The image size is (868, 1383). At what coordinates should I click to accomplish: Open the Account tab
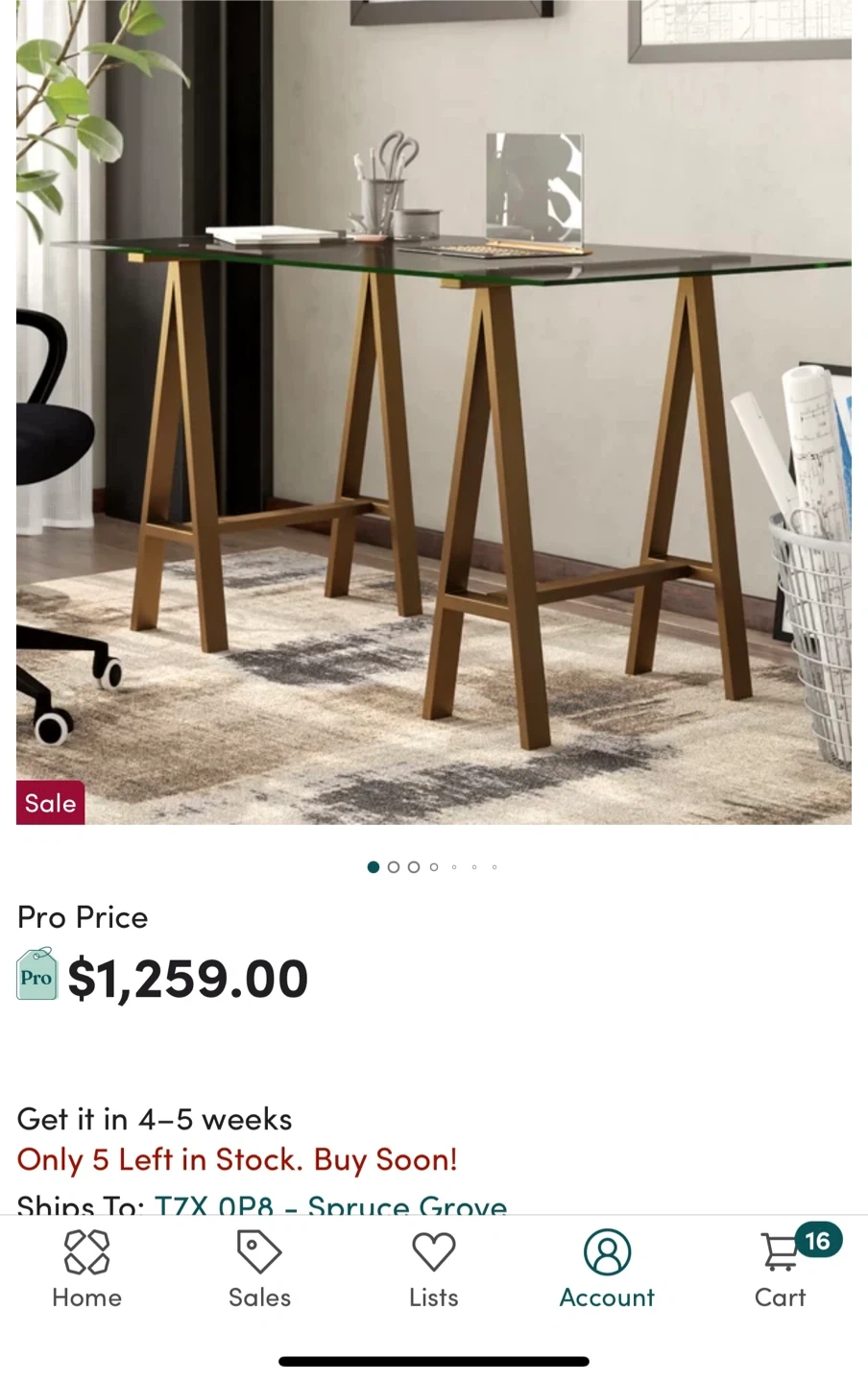tap(607, 1270)
